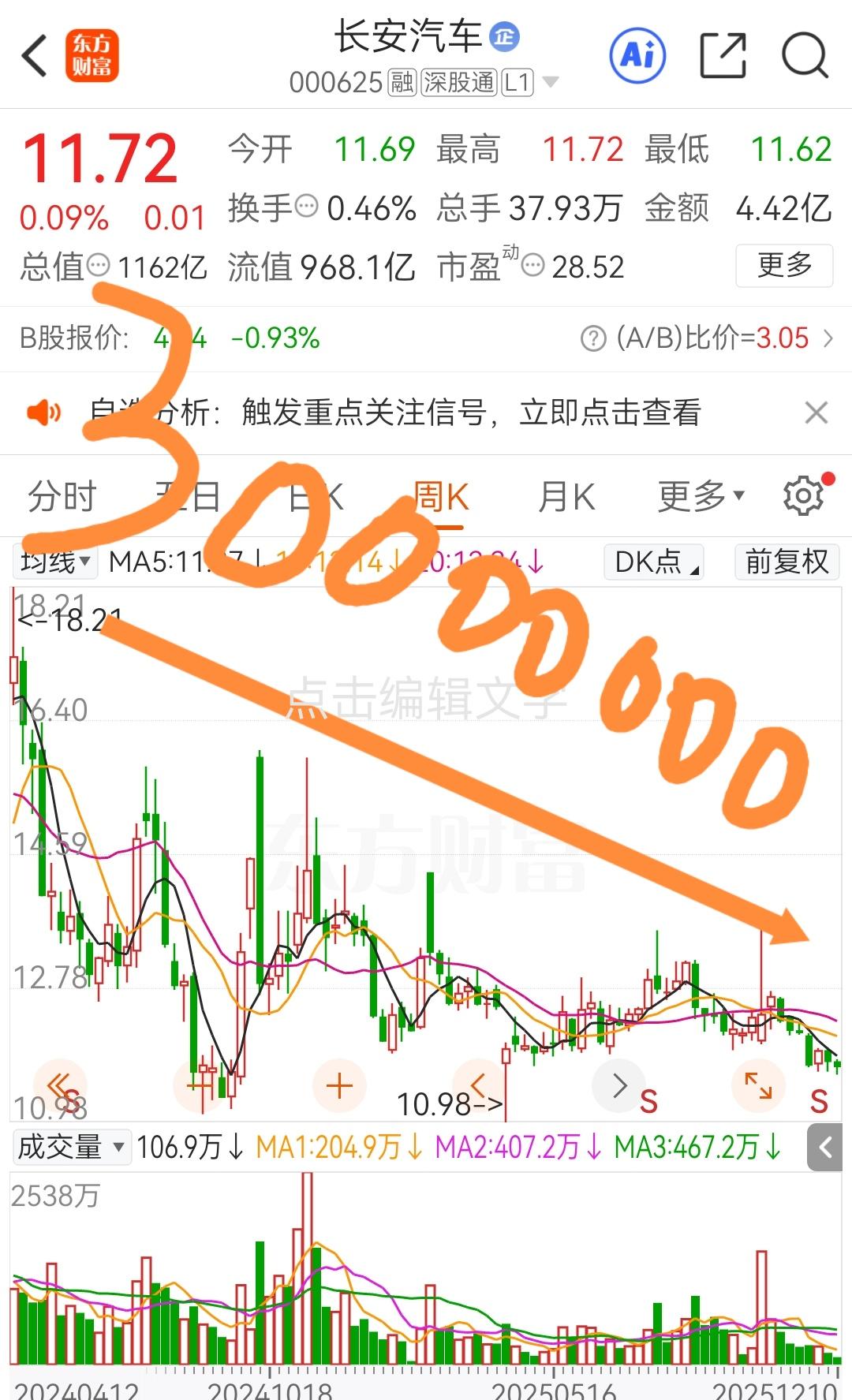Zoom in using the plus icon on chart

[339, 1085]
